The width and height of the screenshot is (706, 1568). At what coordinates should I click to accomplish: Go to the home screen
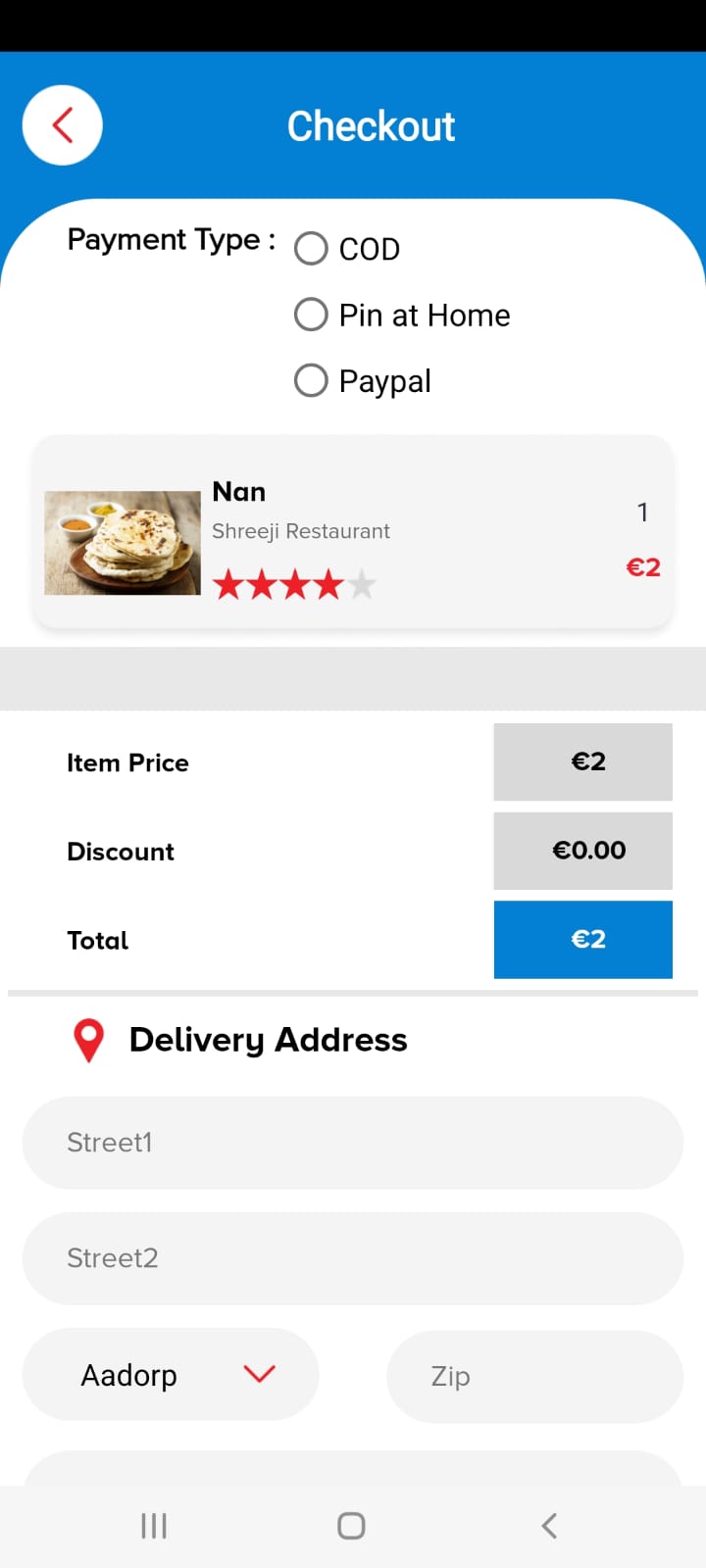click(351, 1526)
